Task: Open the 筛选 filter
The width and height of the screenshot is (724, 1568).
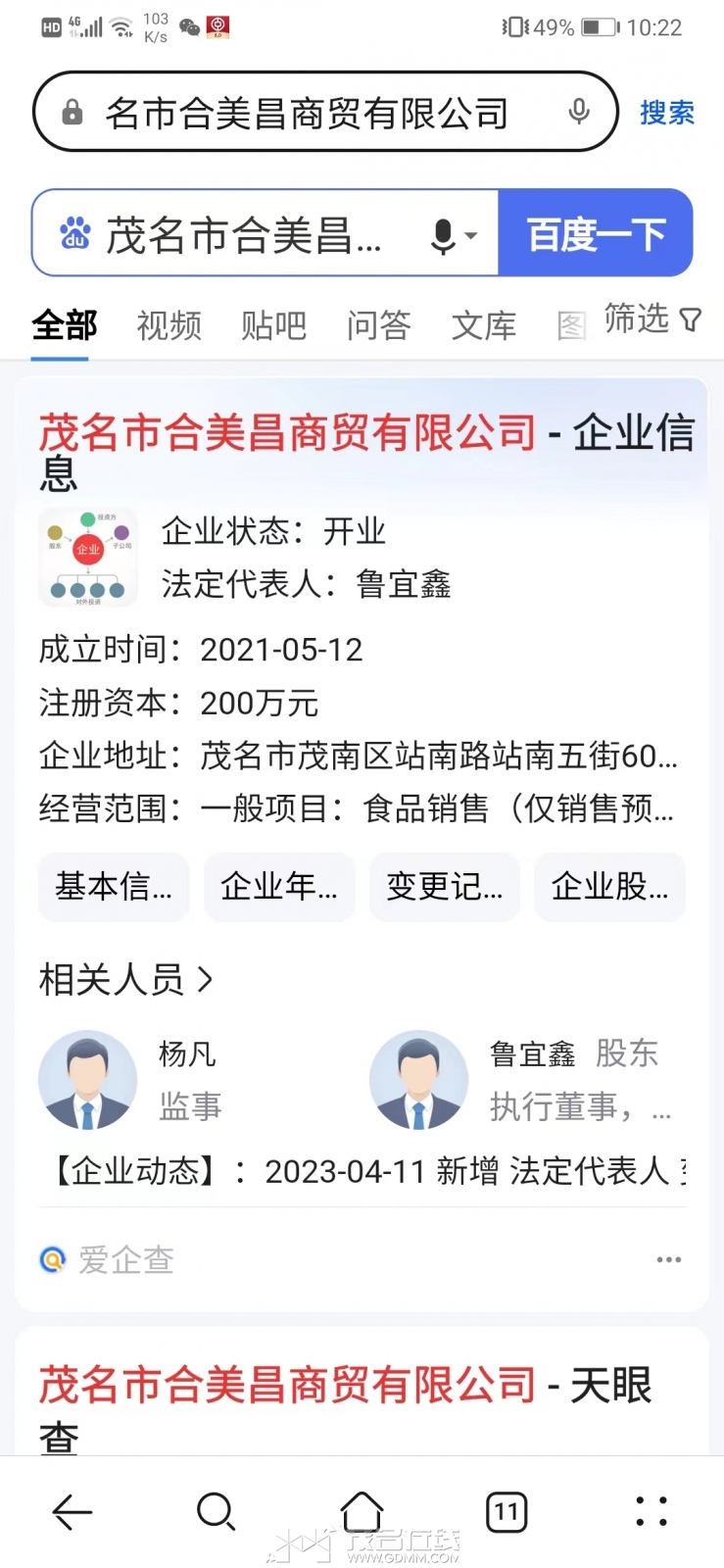Action: pyautogui.click(x=652, y=319)
